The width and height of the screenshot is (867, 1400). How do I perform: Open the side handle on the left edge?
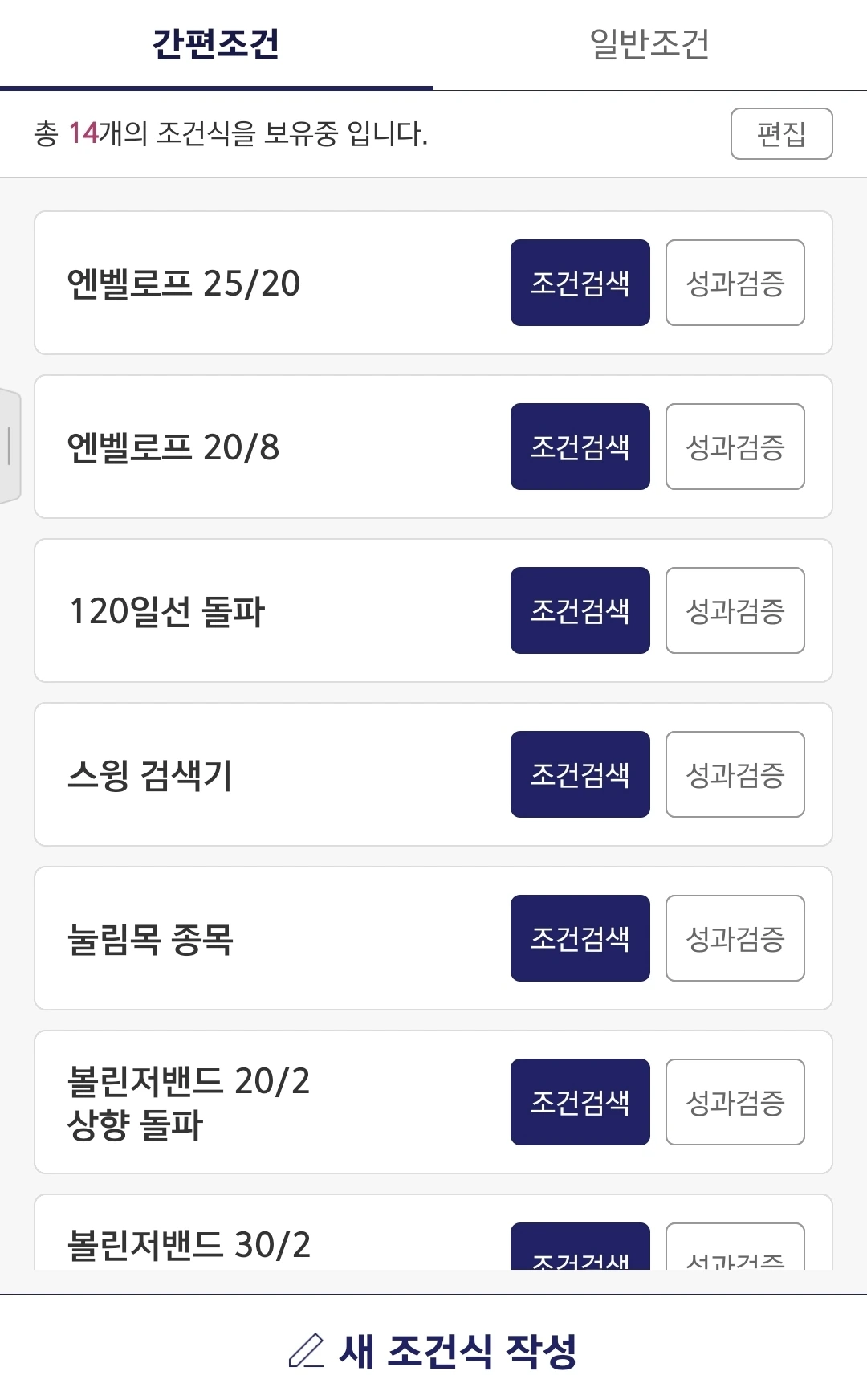pos(10,446)
